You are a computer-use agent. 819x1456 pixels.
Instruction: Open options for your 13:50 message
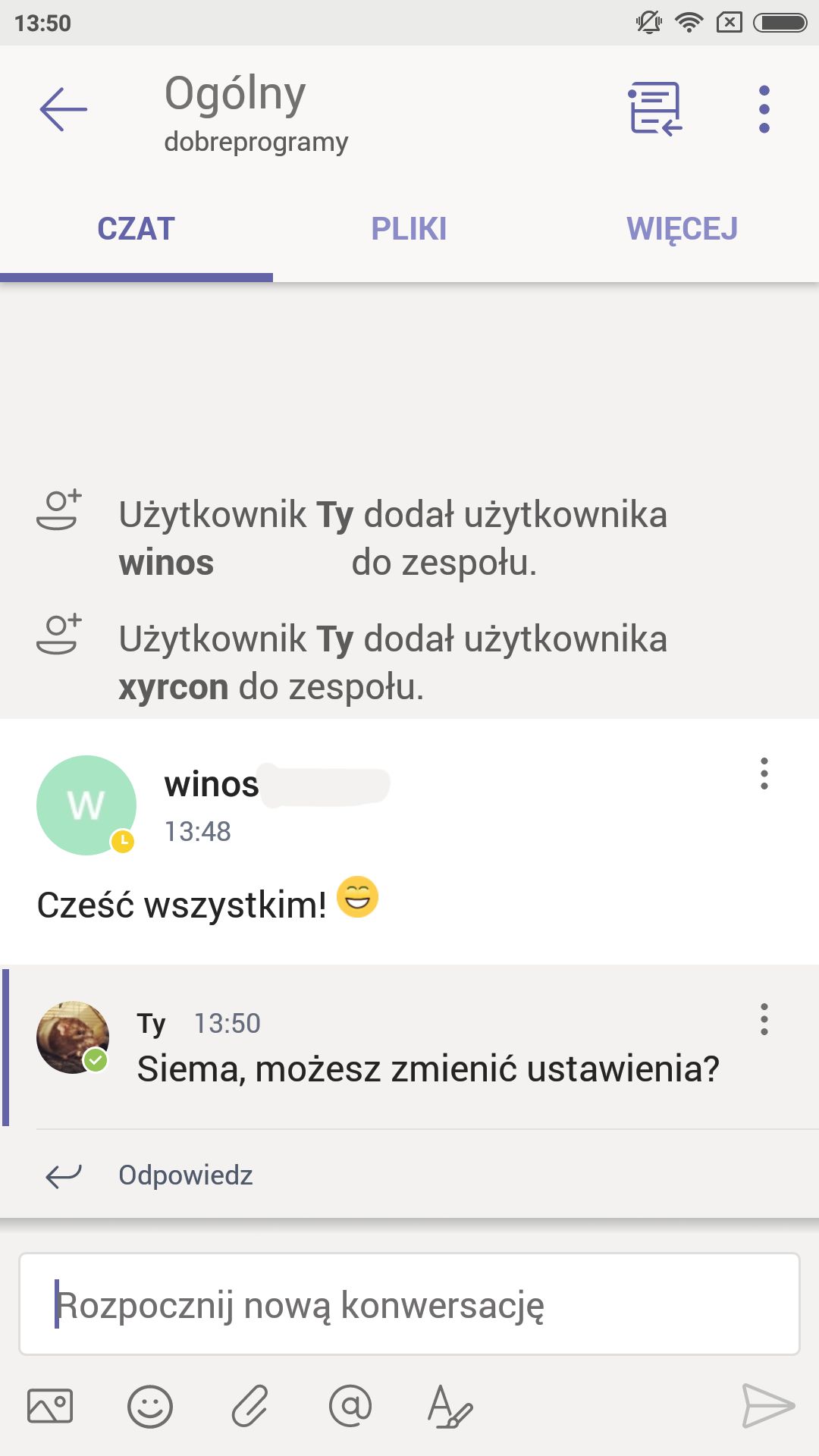(x=764, y=1019)
